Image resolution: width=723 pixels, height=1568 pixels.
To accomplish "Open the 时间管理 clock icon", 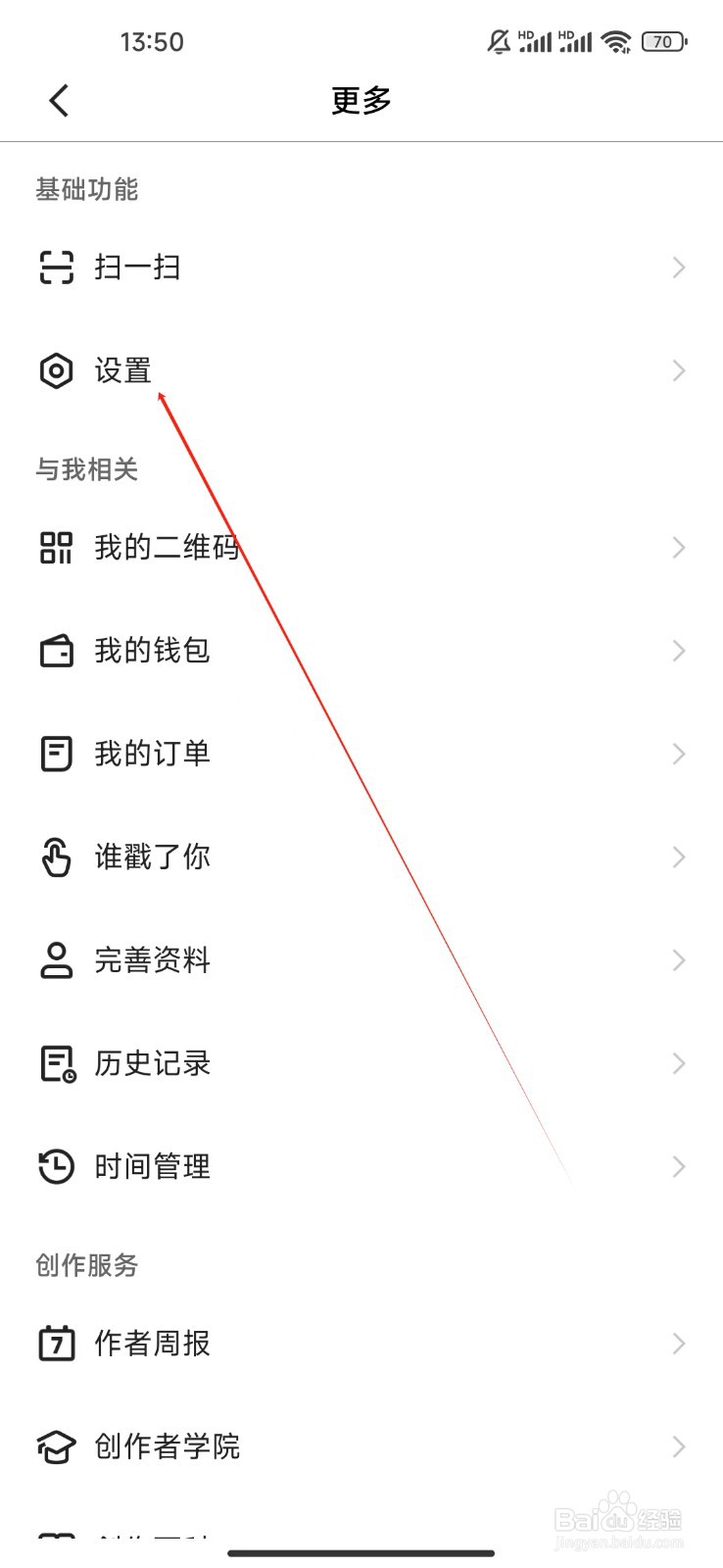I will (x=56, y=1166).
